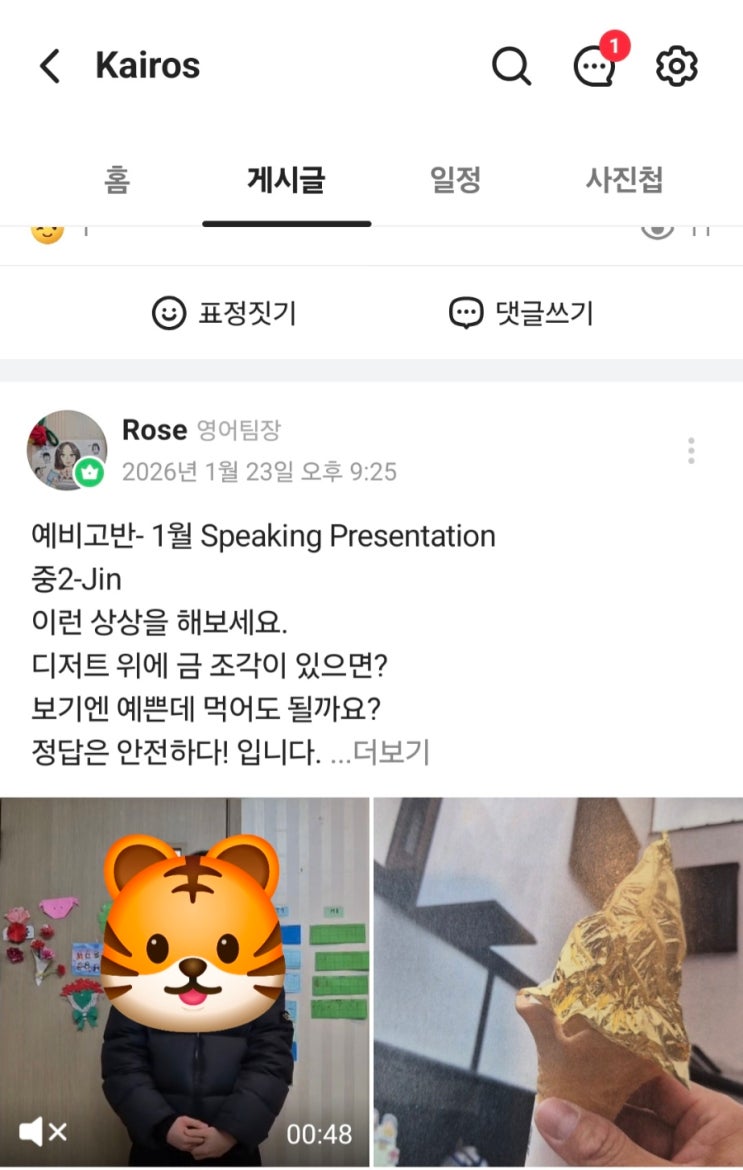Image resolution: width=743 pixels, height=1170 pixels.
Task: Go back from the Kairos band
Action: point(49,67)
